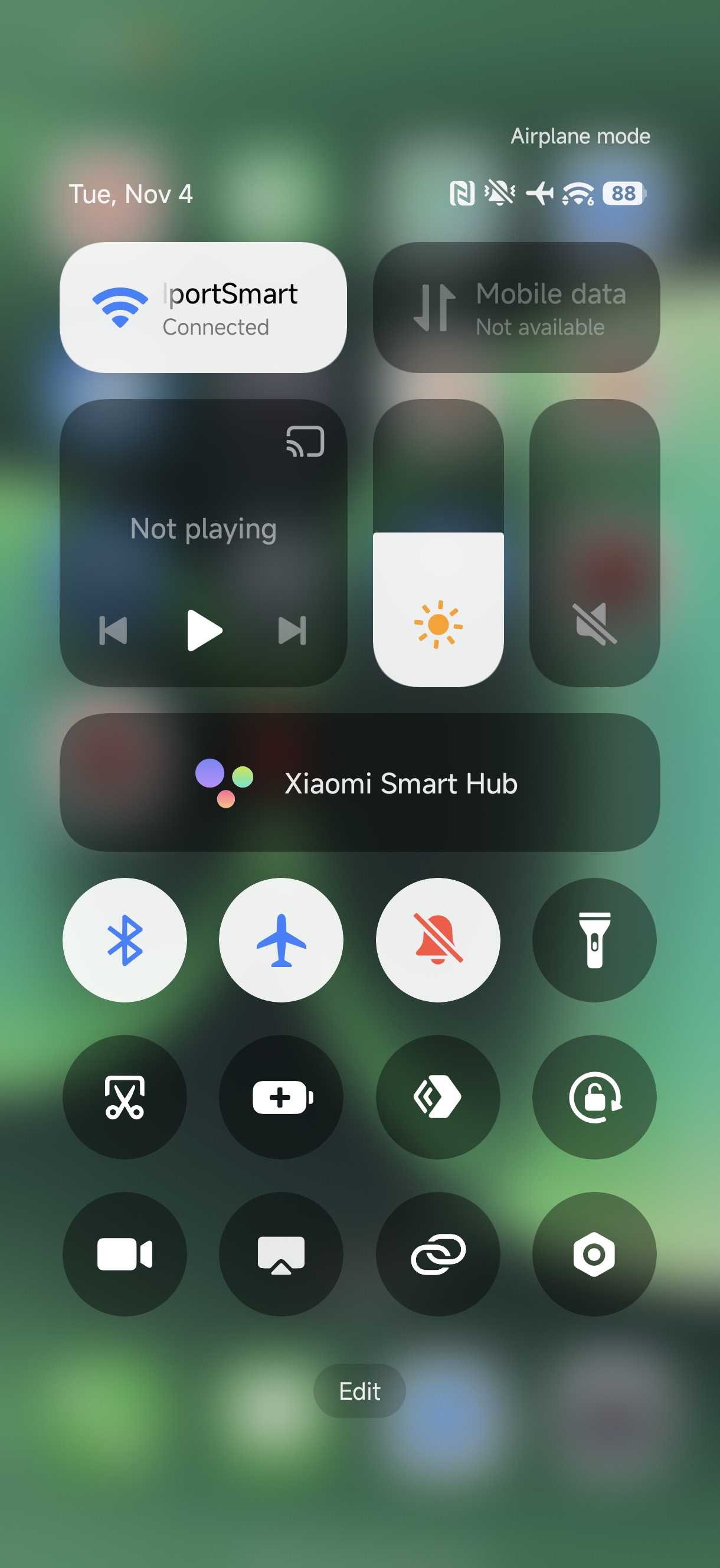This screenshot has height=1568, width=720.
Task: Enable battery saver
Action: 281,1097
